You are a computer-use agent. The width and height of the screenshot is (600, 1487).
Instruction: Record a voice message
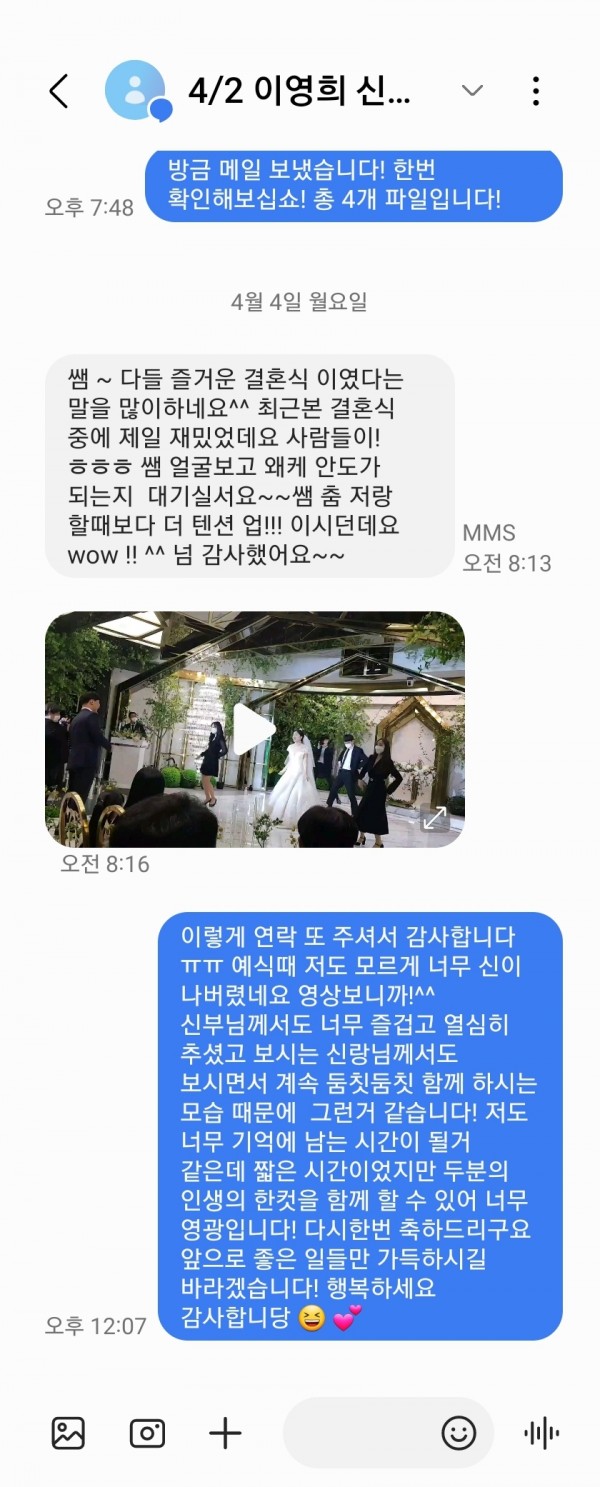542,1433
